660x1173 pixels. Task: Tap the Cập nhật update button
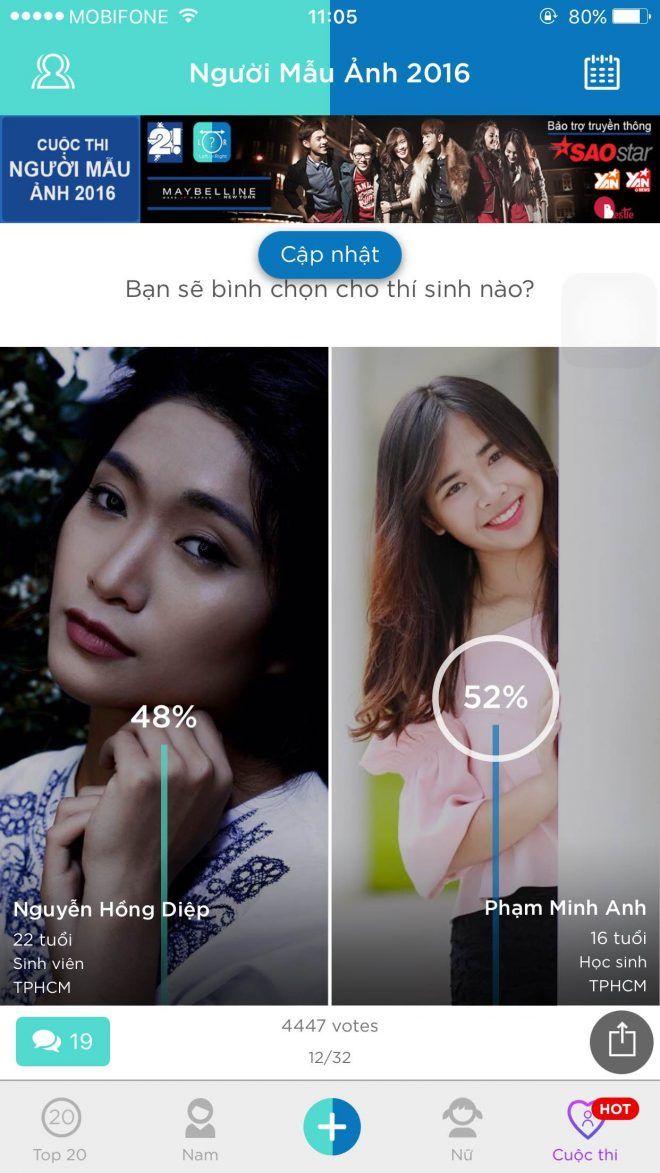click(x=330, y=255)
